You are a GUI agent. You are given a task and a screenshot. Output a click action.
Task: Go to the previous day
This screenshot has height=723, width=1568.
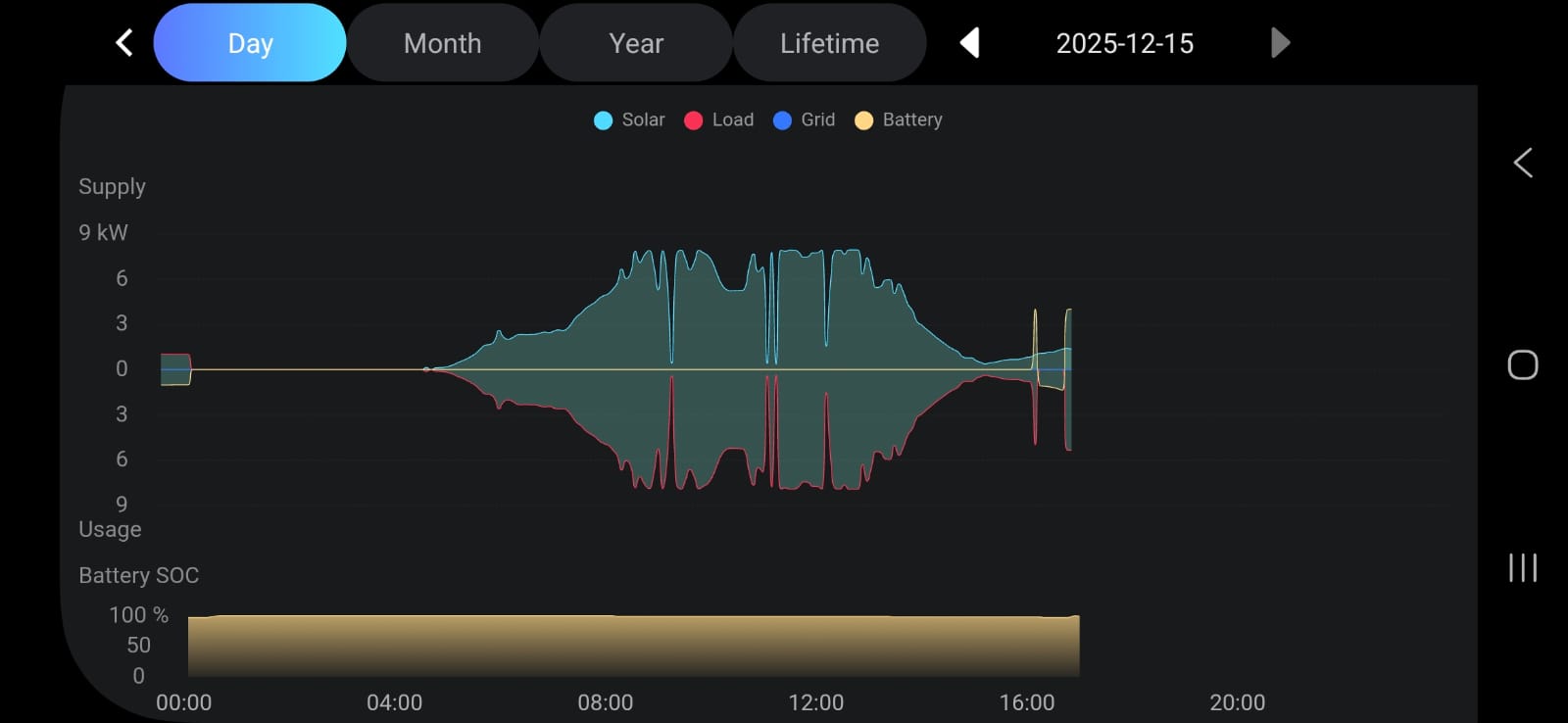click(x=969, y=43)
